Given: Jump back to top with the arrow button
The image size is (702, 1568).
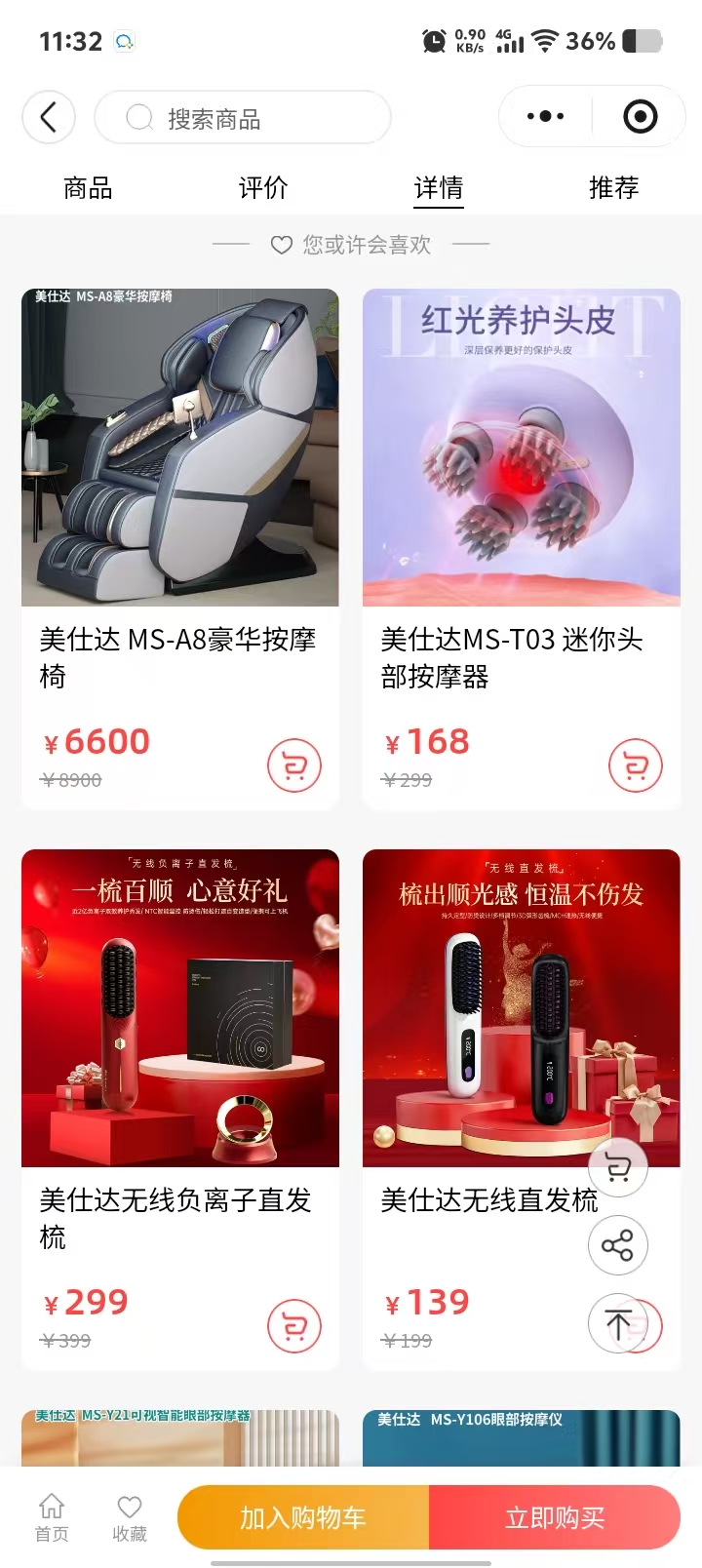Looking at the screenshot, I should pyautogui.click(x=618, y=1323).
